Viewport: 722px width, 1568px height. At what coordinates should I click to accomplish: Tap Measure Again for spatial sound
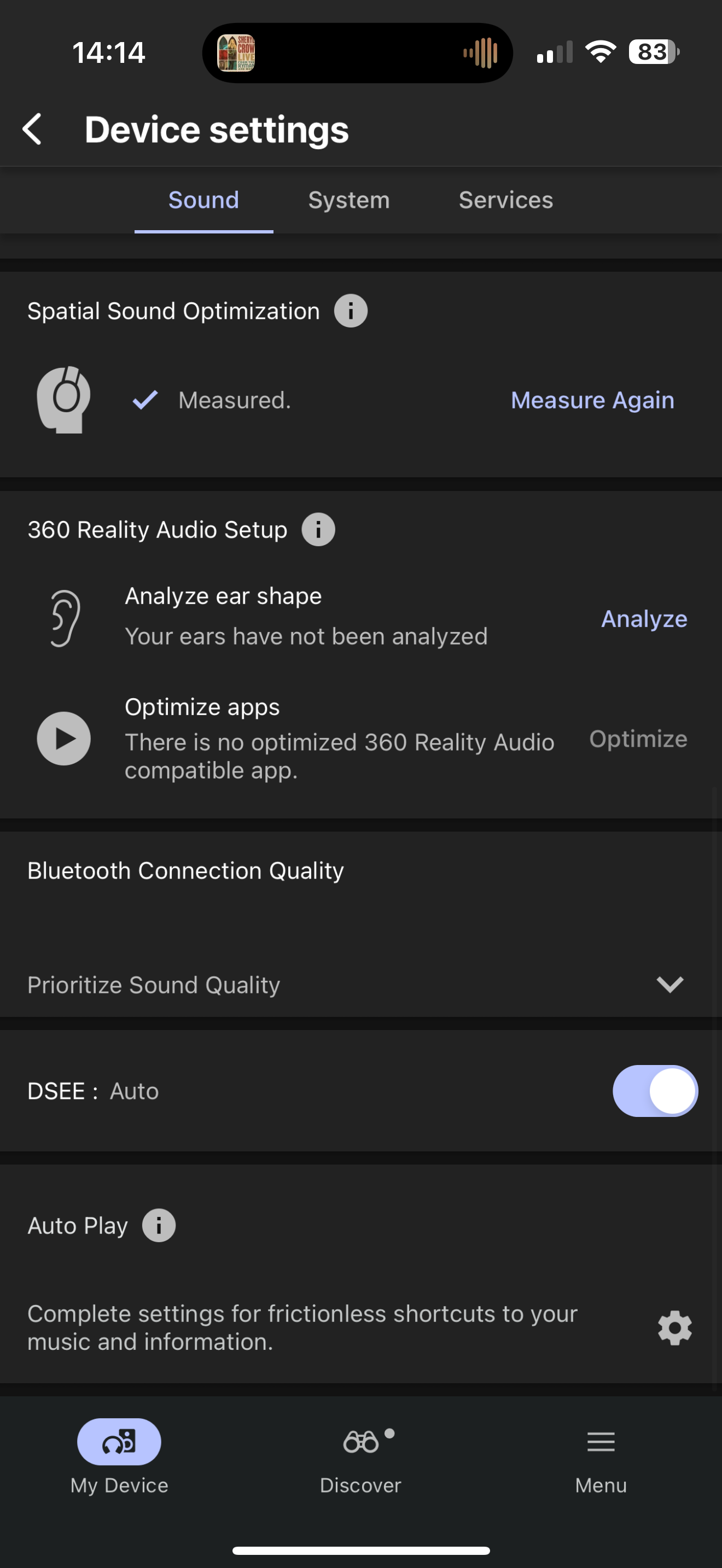click(592, 401)
